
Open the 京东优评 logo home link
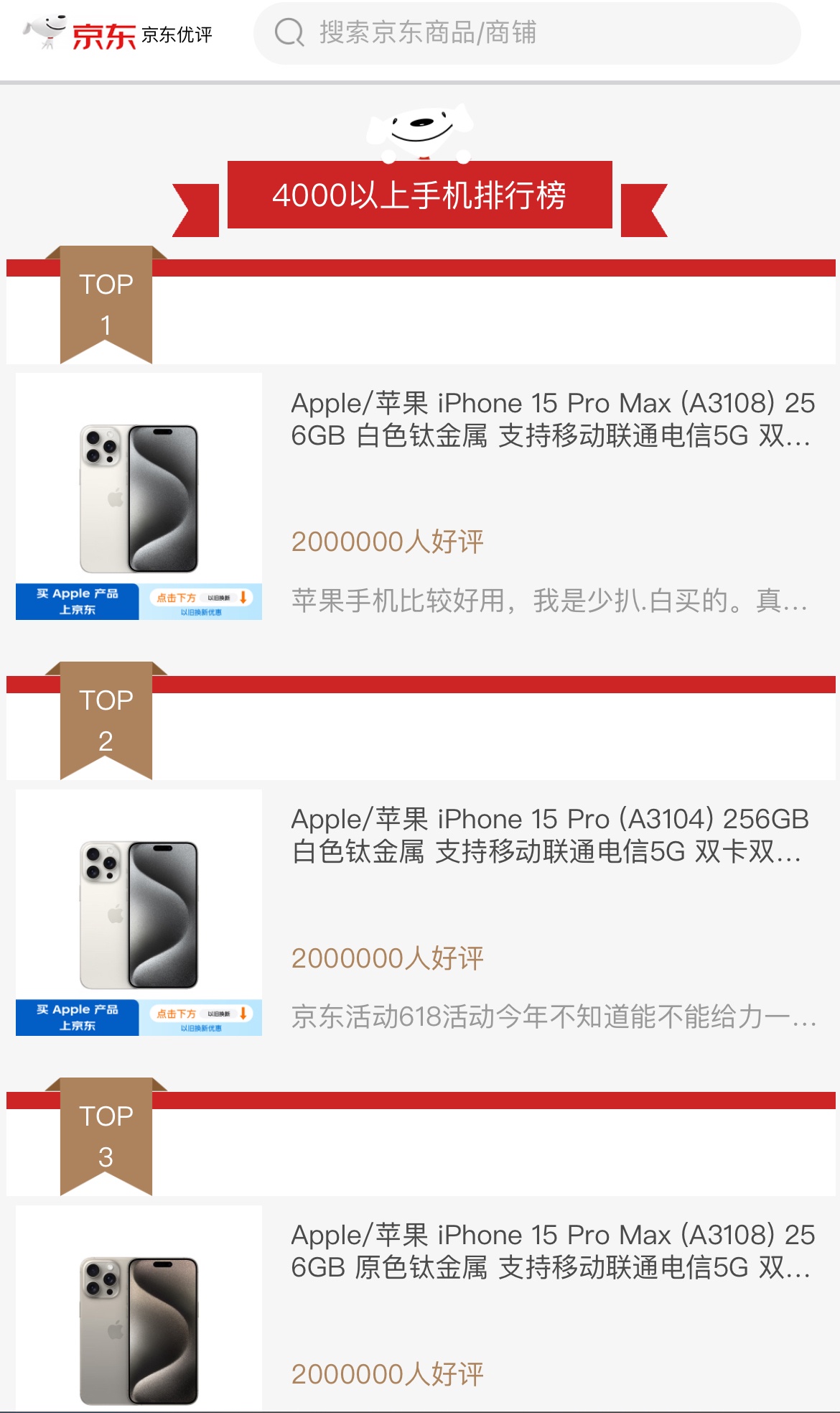click(118, 34)
